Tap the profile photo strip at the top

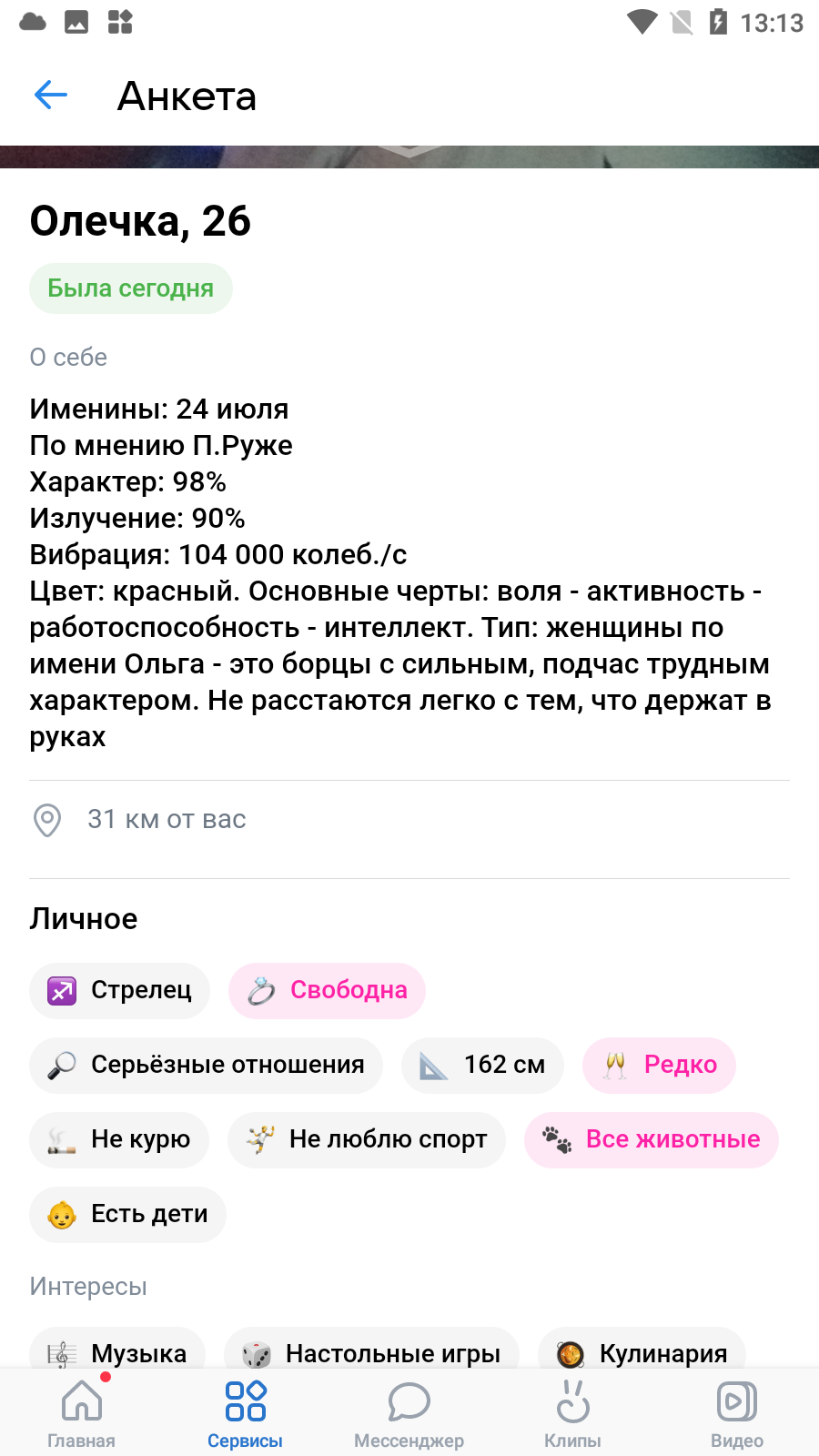409,157
